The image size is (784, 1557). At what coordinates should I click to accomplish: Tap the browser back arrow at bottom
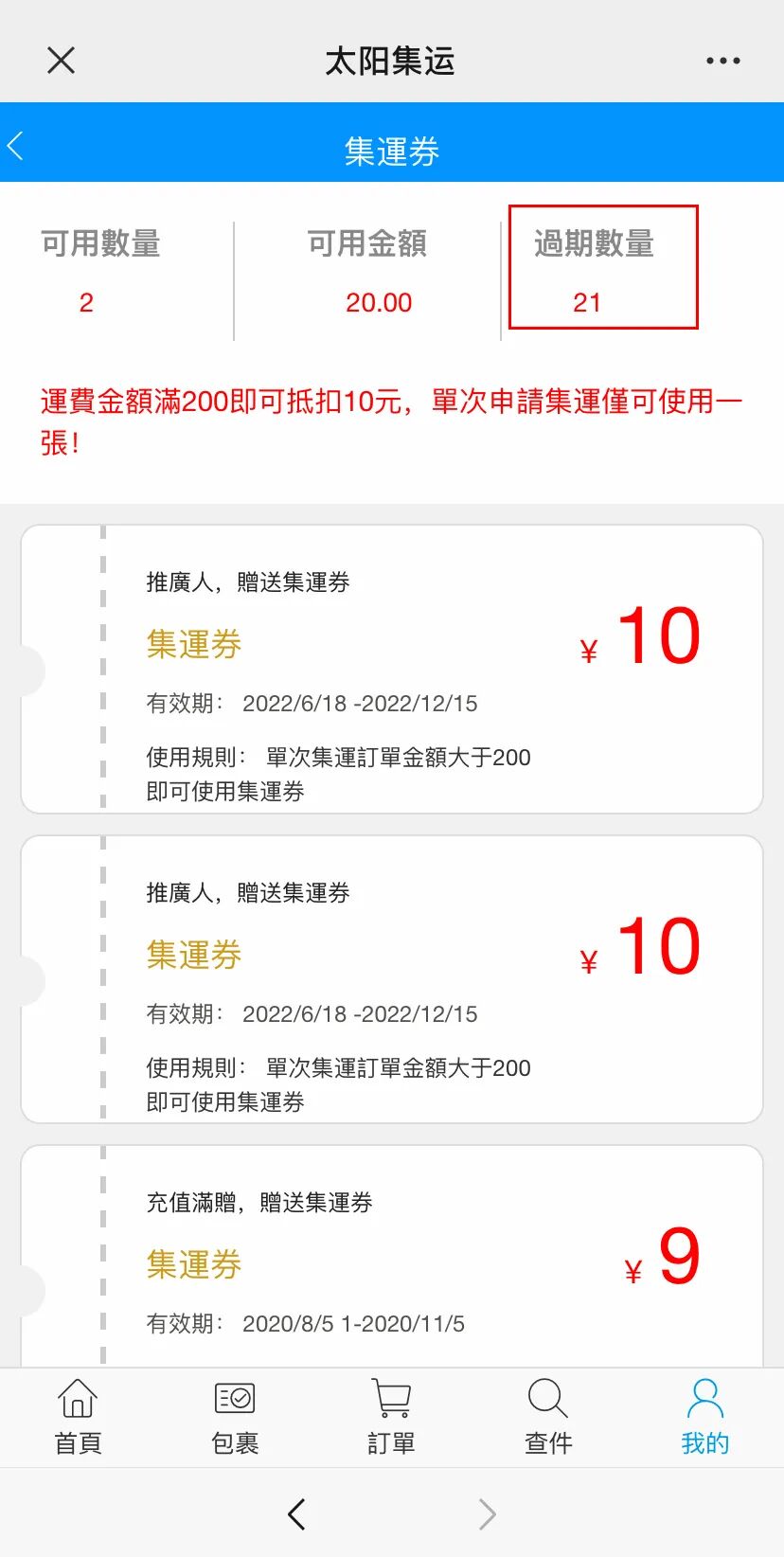296,1513
